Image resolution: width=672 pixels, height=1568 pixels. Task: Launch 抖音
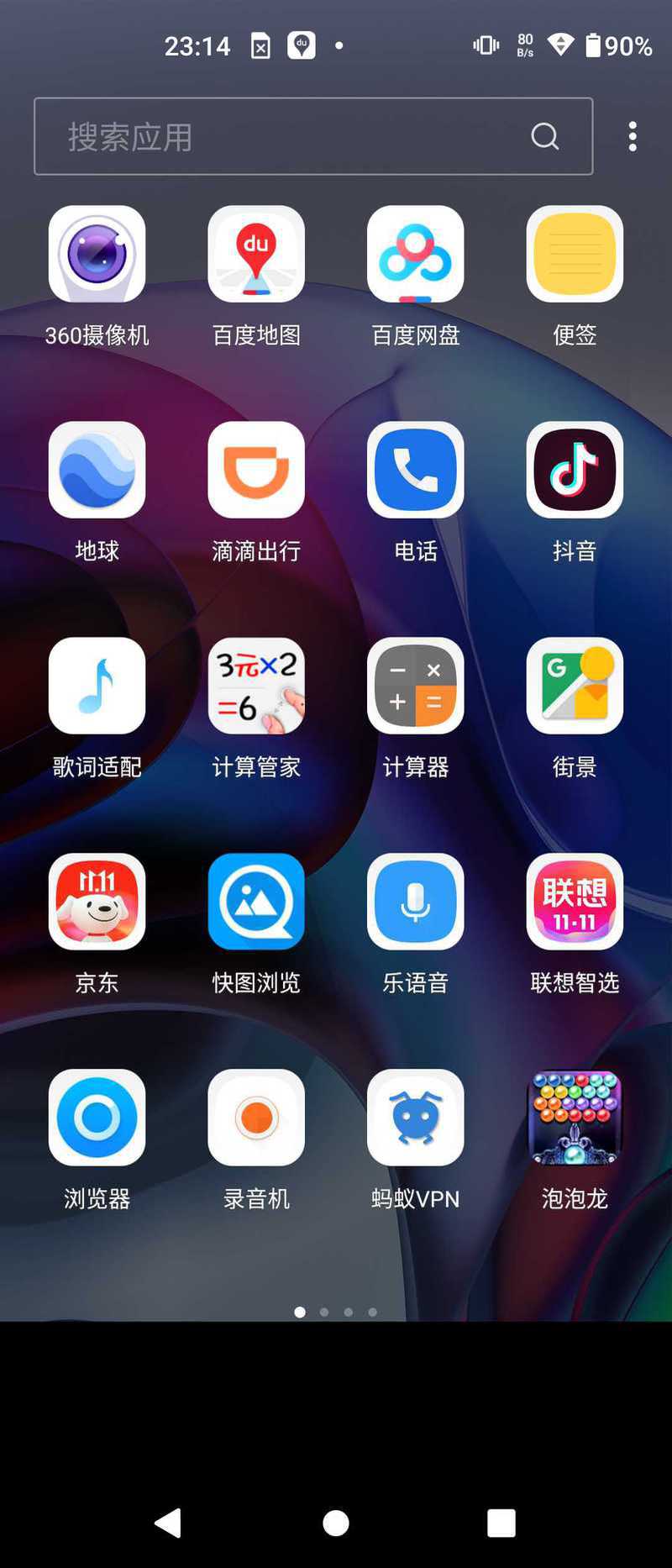pos(575,471)
